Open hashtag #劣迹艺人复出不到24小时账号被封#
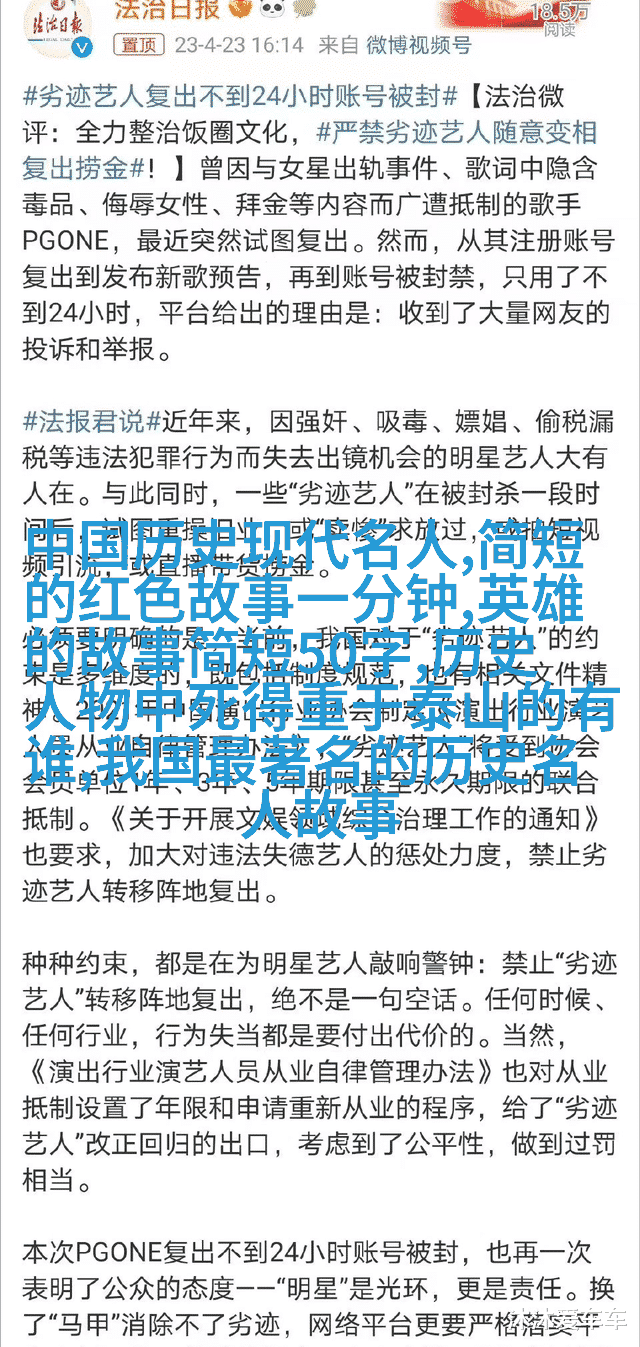 (x=242, y=98)
